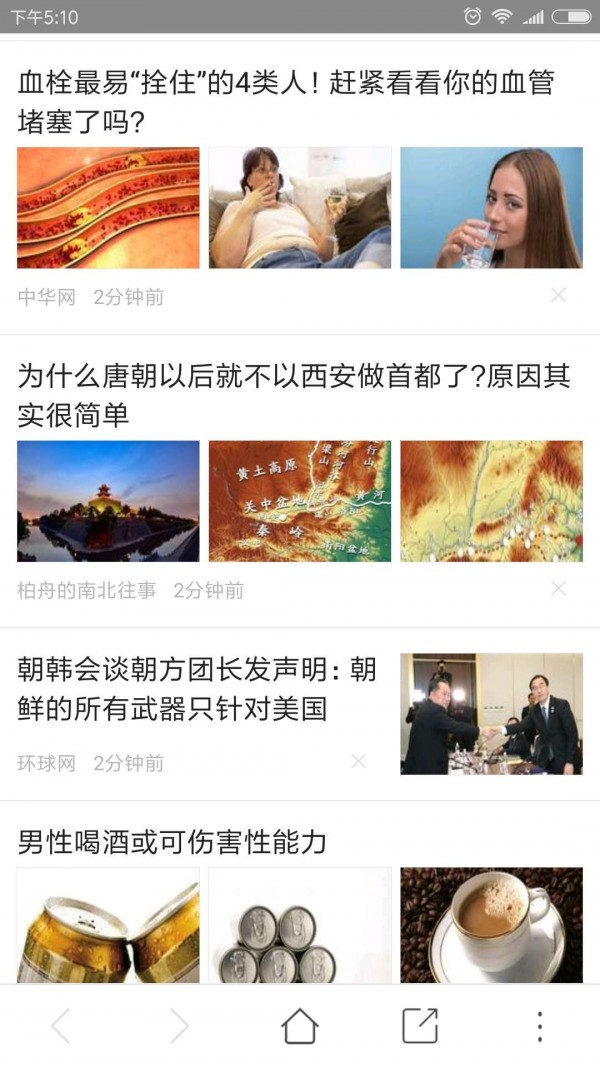The width and height of the screenshot is (600, 1067).
Task: Return to the browser home page
Action: click(299, 1026)
